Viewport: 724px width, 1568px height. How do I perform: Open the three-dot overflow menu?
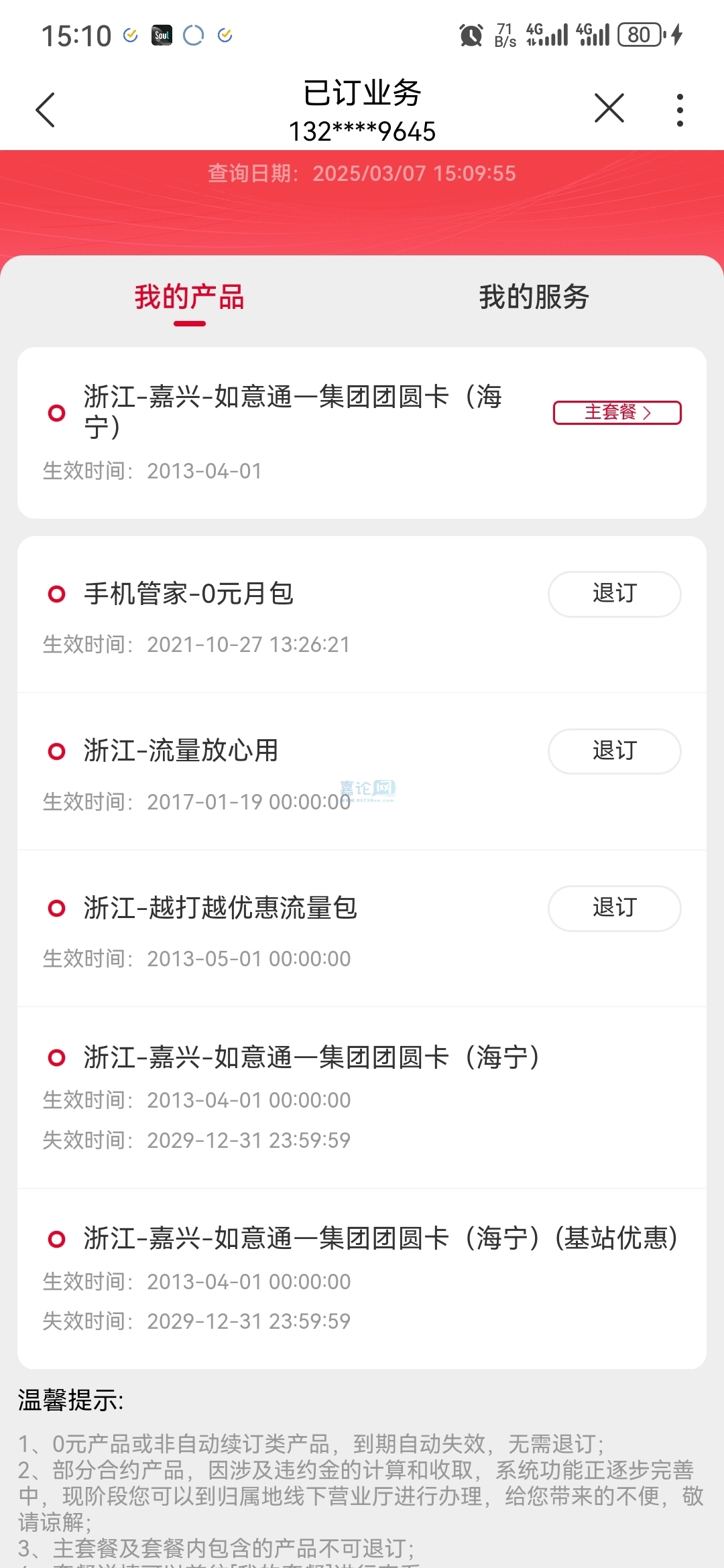coord(680,110)
